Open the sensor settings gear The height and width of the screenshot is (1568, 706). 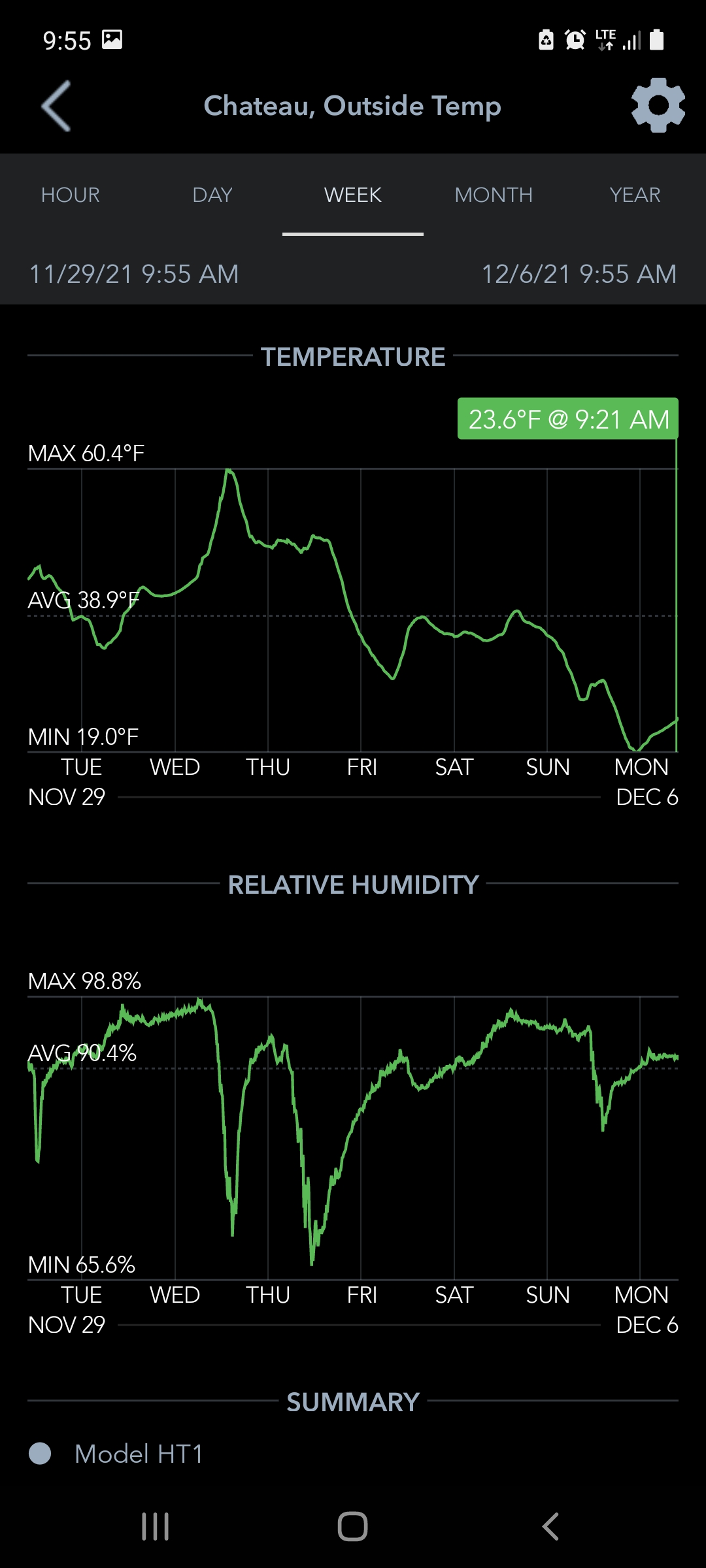pos(658,105)
